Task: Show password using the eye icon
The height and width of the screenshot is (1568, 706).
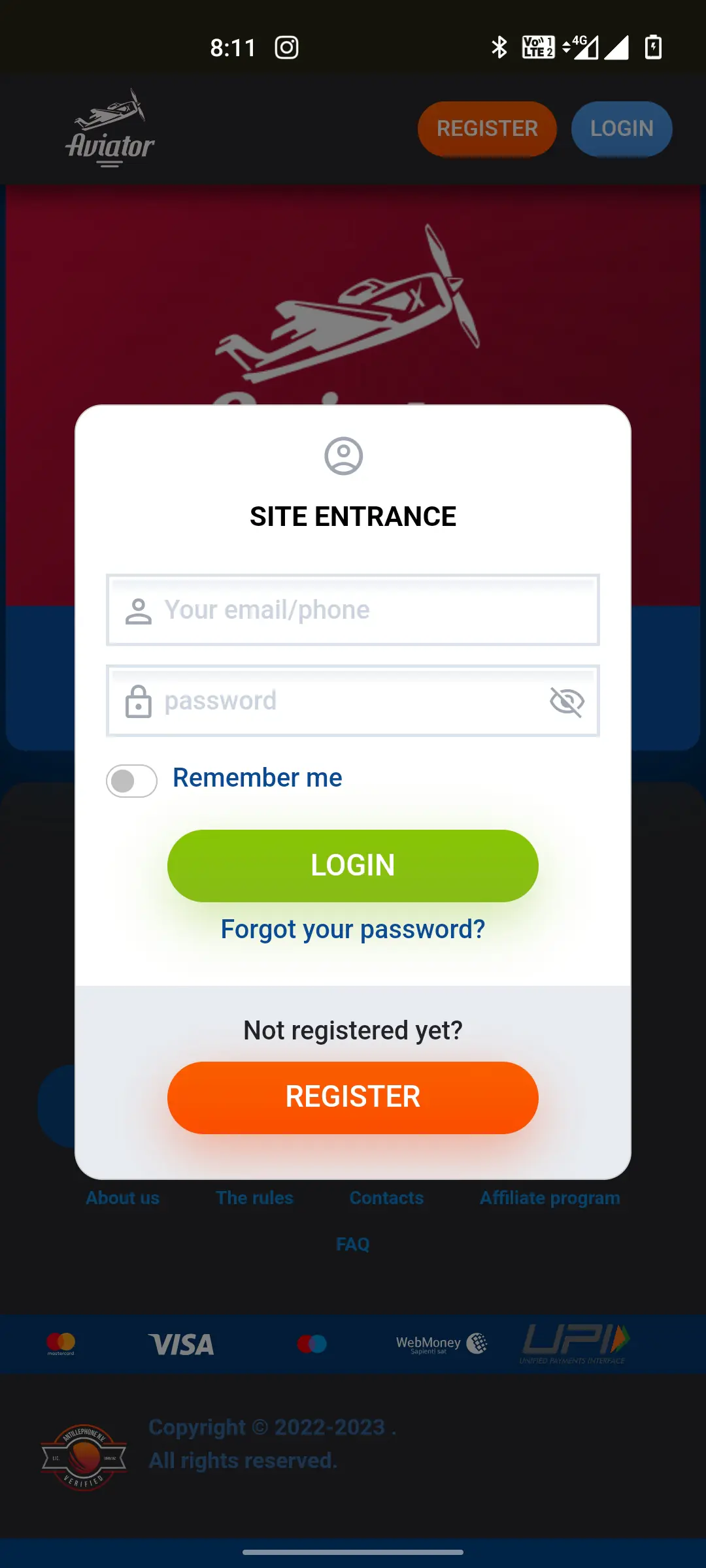Action: point(567,702)
